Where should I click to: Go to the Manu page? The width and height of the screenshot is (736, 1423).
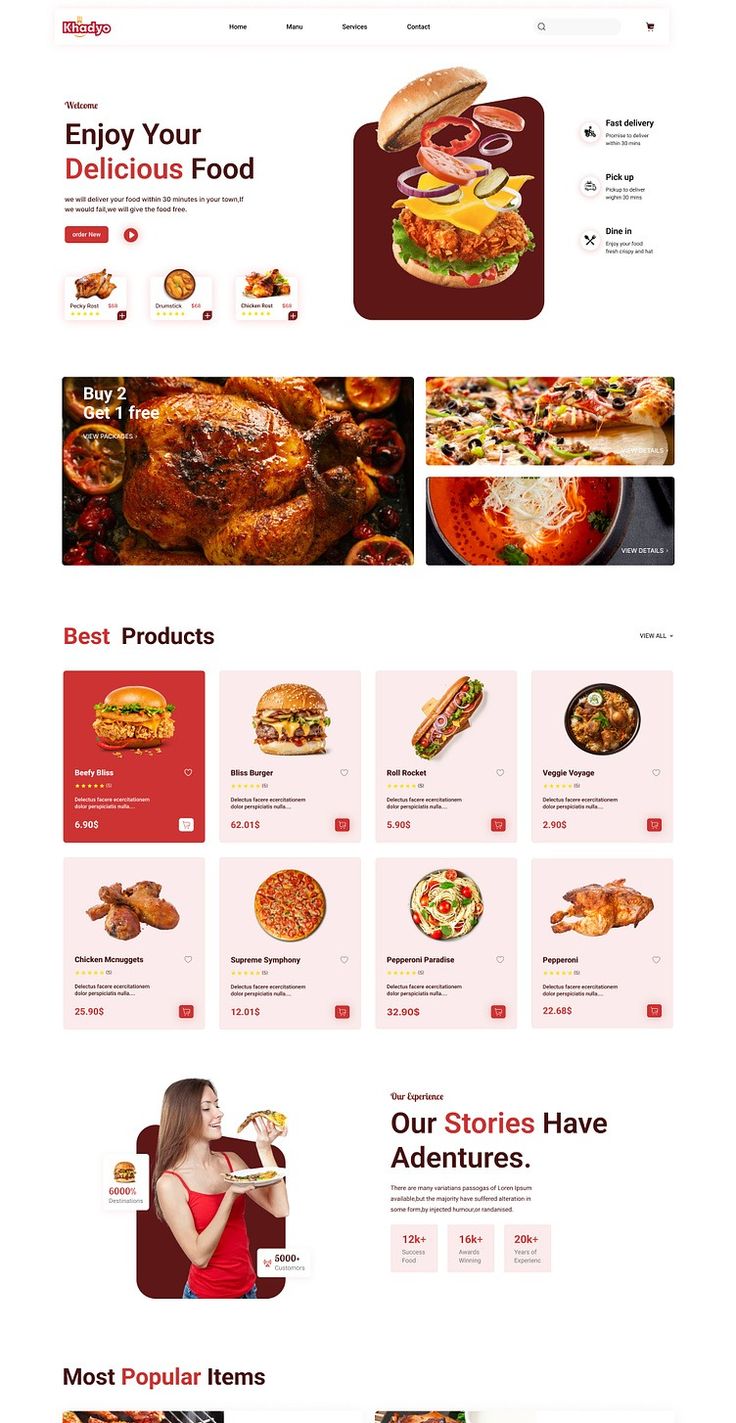(294, 27)
